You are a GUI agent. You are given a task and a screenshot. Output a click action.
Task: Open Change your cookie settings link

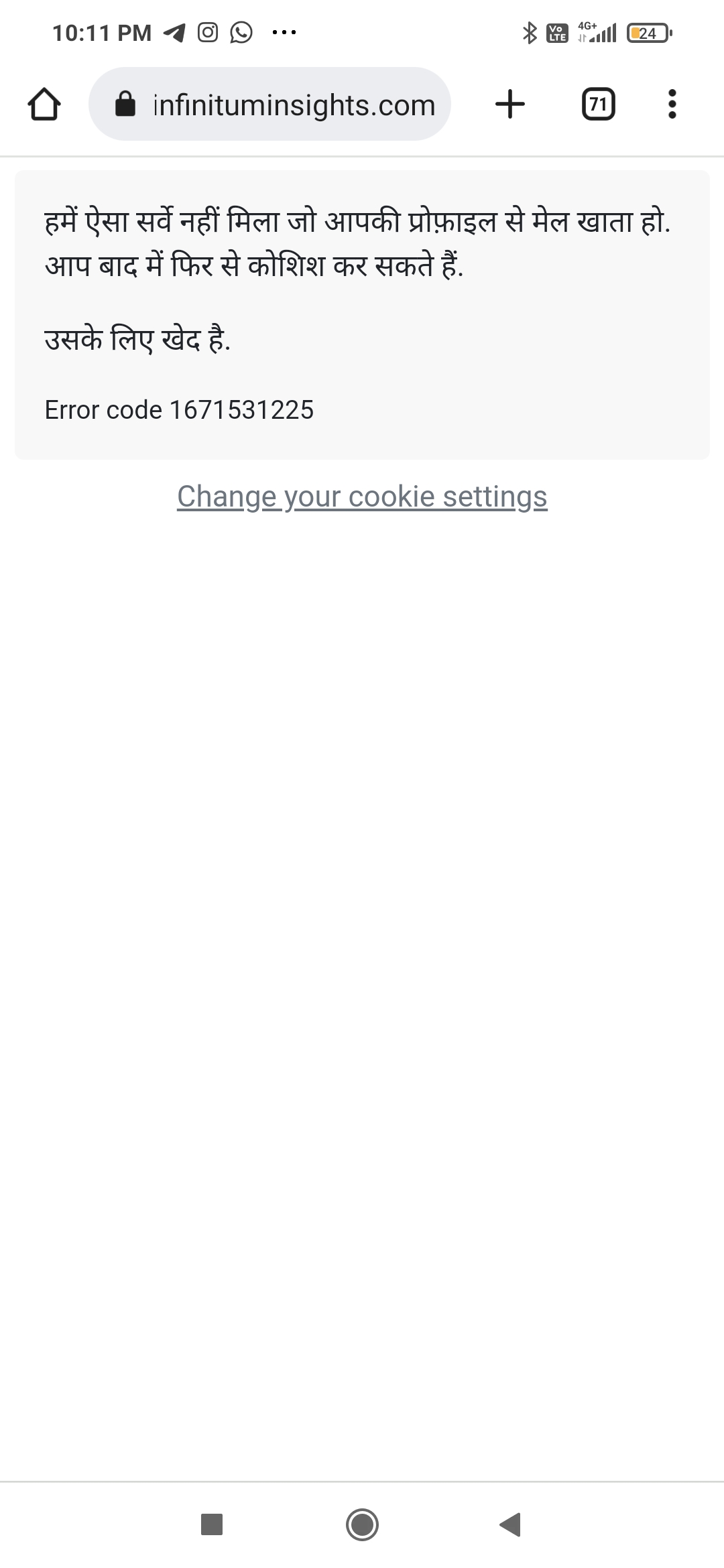pos(362,497)
